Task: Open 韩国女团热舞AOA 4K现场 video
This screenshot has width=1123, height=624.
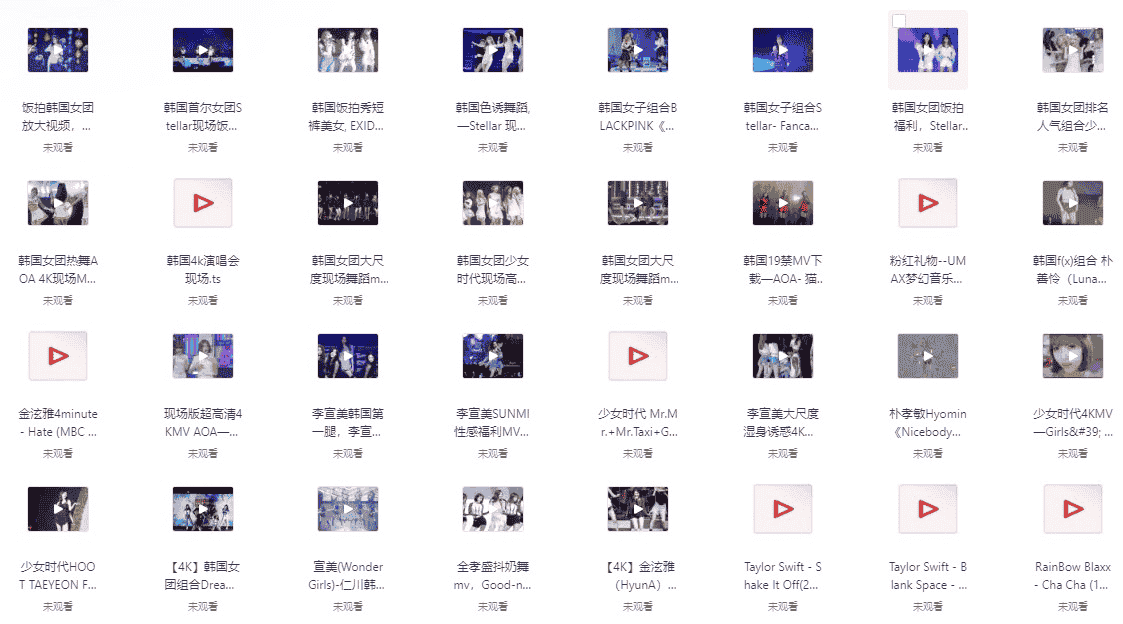Action: click(58, 203)
